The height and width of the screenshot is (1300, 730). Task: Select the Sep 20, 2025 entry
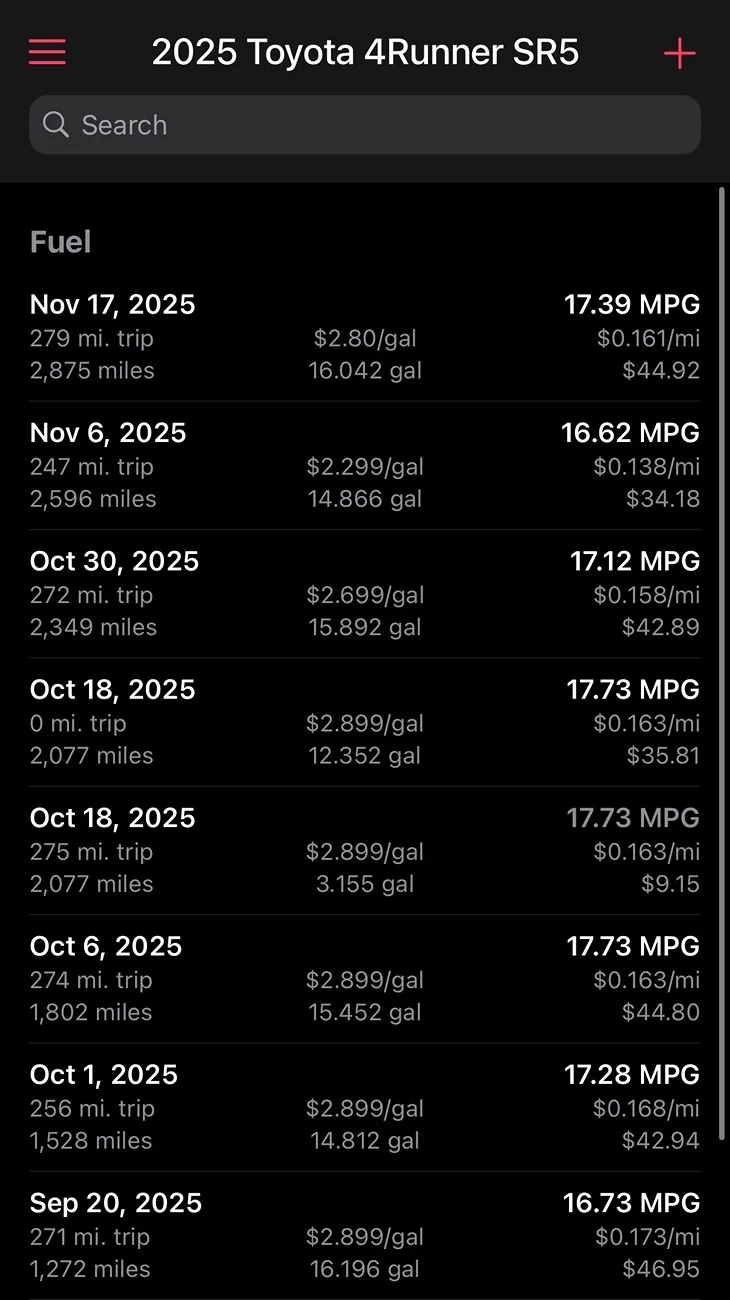coord(365,1235)
